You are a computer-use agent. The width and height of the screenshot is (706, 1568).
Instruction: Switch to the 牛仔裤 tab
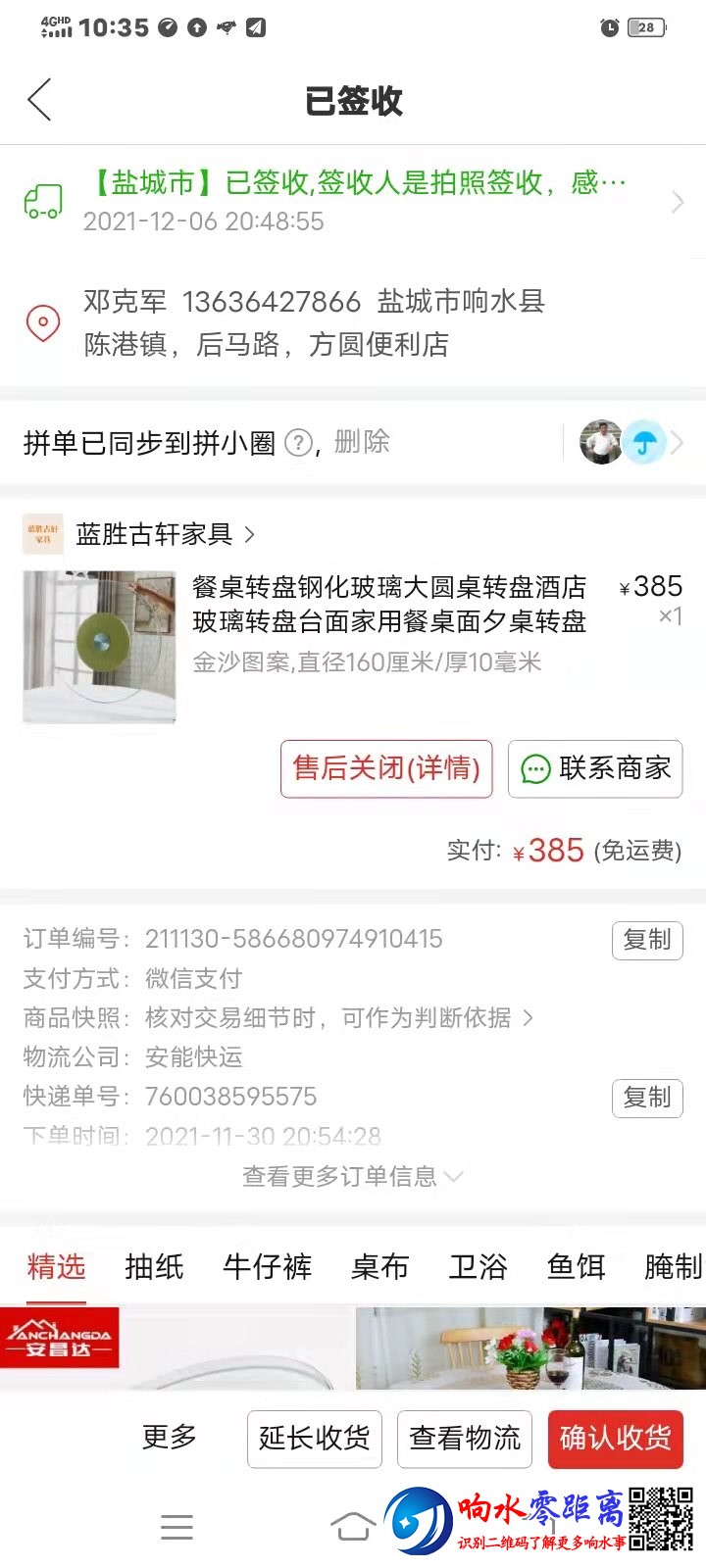tap(267, 1267)
